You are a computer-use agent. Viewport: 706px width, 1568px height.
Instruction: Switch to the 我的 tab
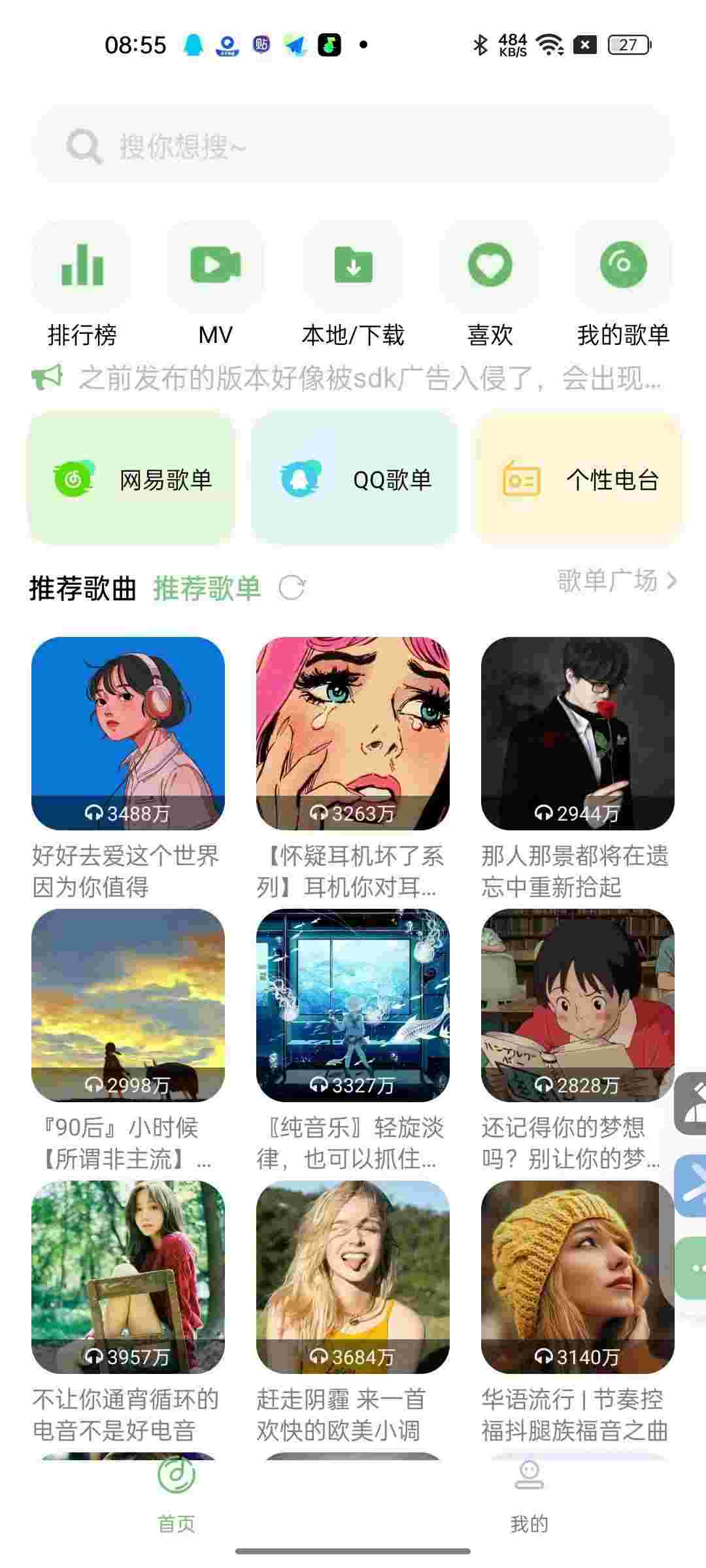pyautogui.click(x=529, y=1495)
